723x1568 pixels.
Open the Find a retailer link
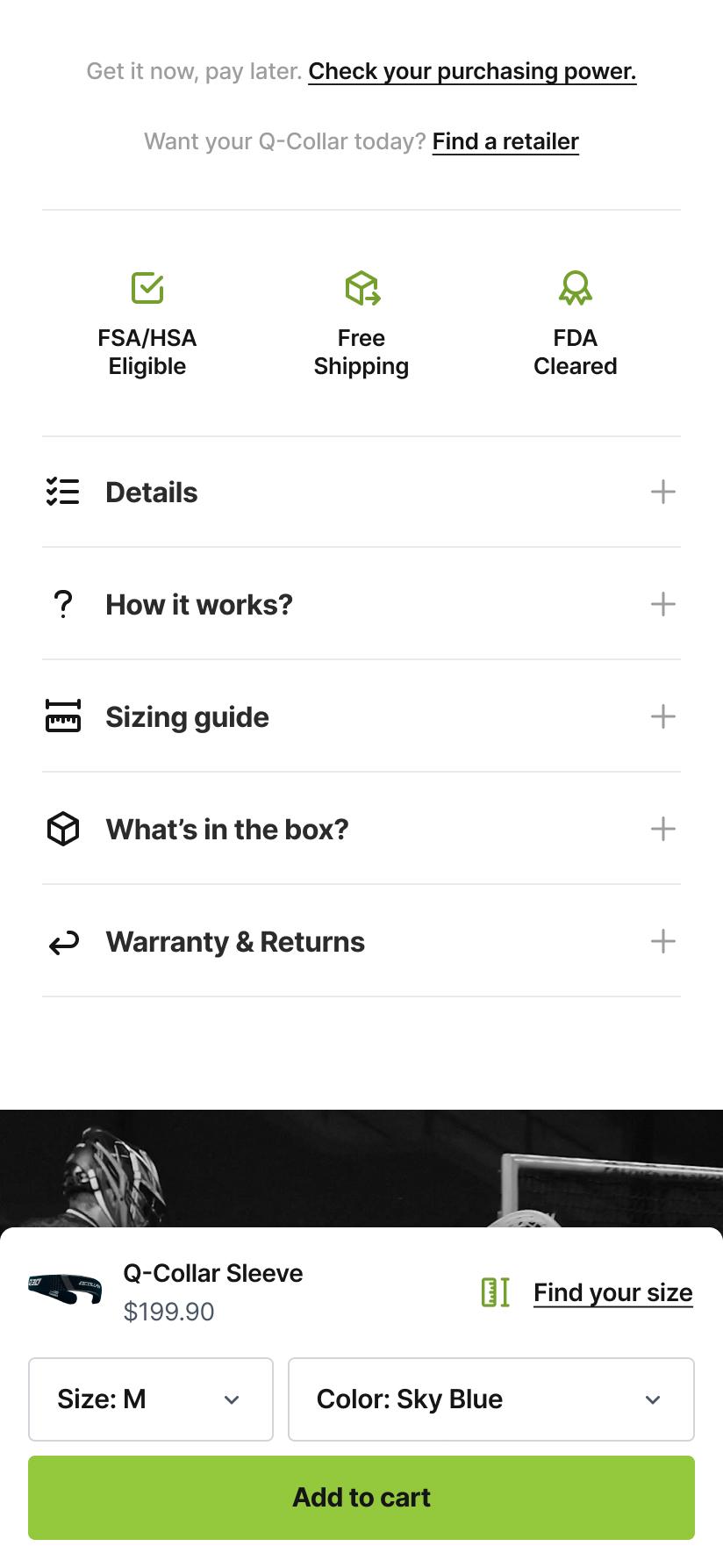pos(505,140)
